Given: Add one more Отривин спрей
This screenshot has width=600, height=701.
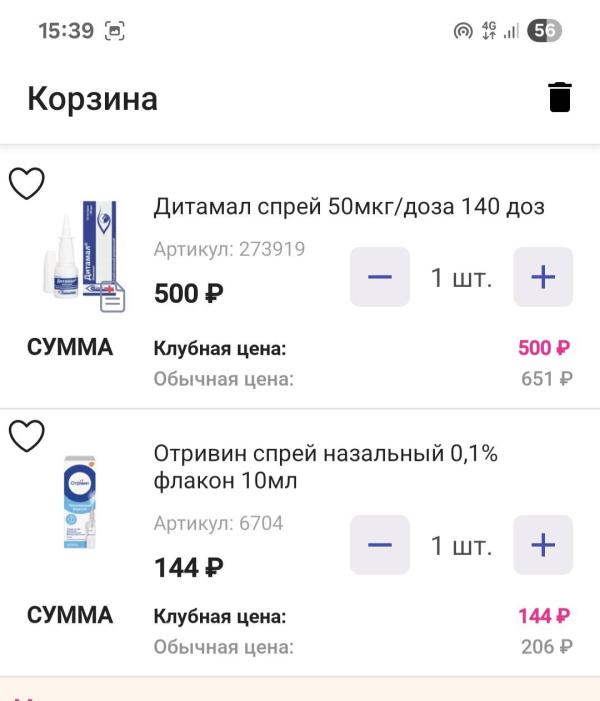Looking at the screenshot, I should (x=542, y=545).
